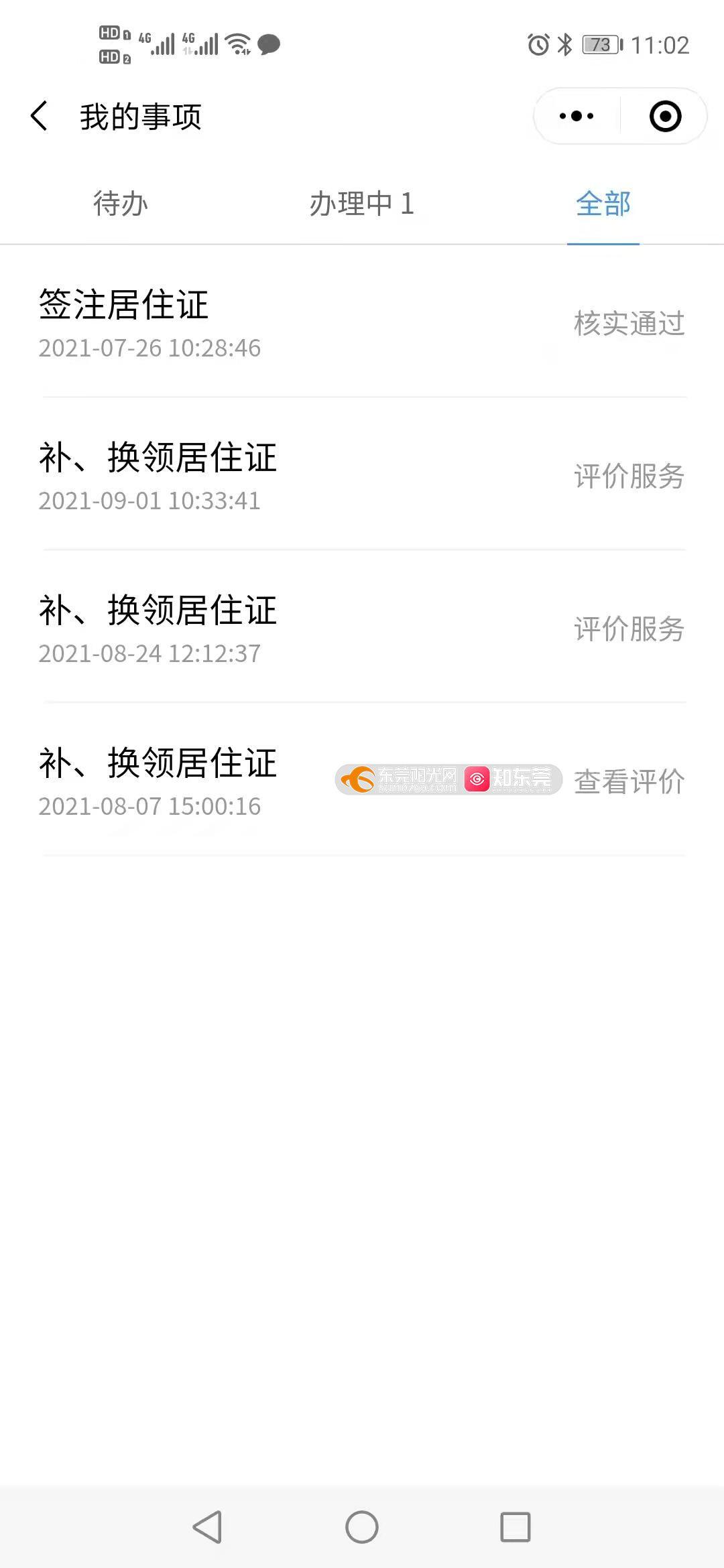
Task: Select the 全部 tab
Action: (603, 204)
